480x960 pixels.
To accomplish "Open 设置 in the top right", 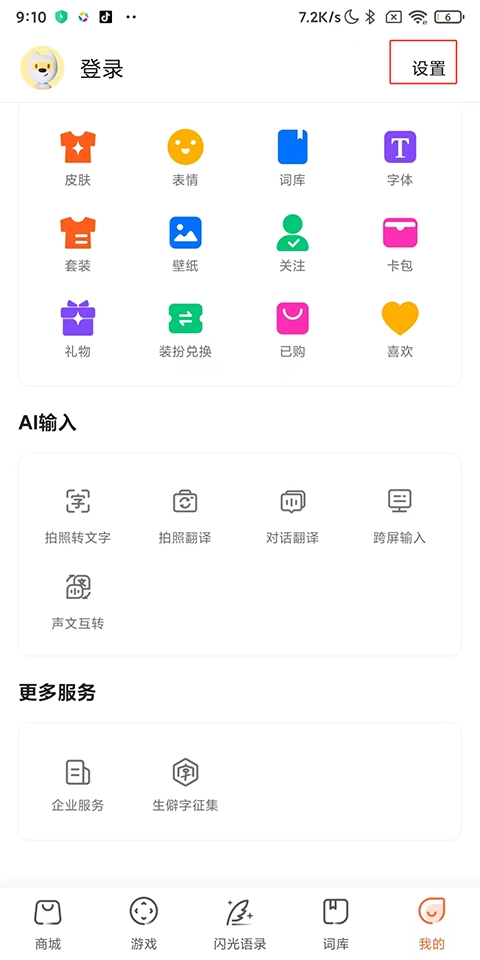I will 428,69.
